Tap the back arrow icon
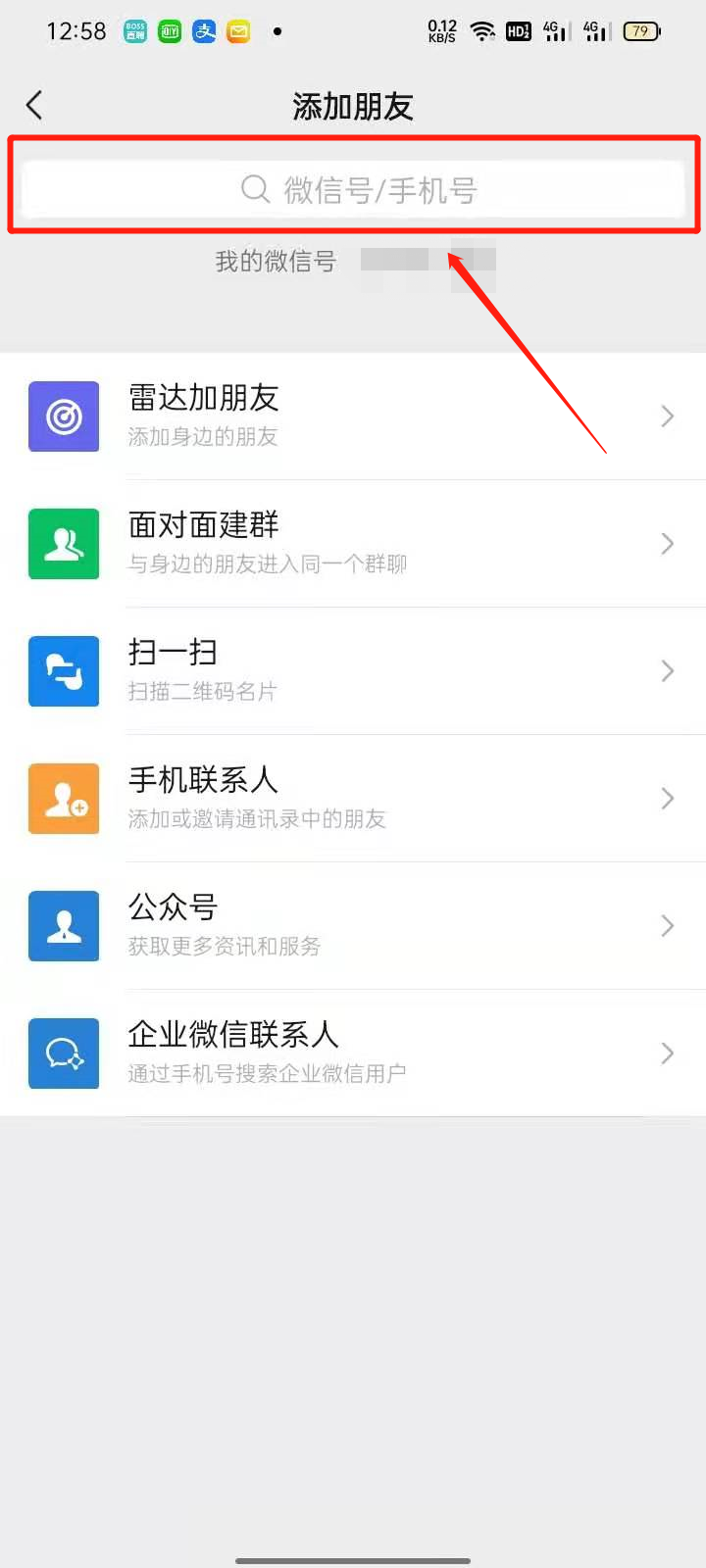The width and height of the screenshot is (706, 1568). point(34,105)
